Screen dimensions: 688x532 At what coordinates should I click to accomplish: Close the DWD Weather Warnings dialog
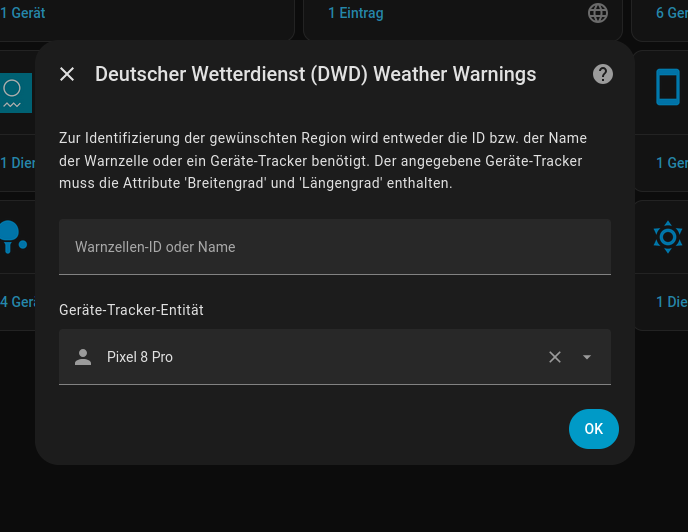tap(67, 74)
